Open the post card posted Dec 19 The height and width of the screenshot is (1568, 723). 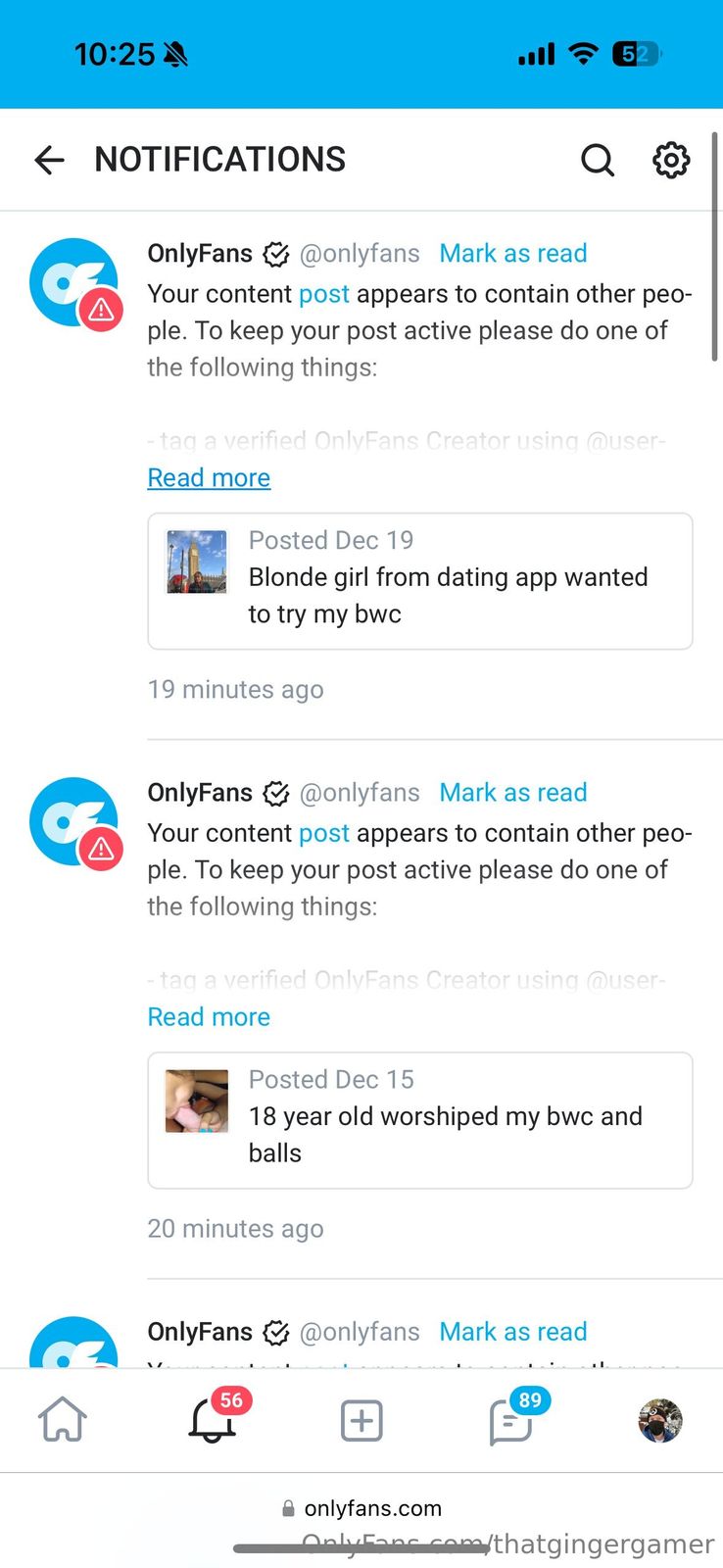pyautogui.click(x=419, y=581)
